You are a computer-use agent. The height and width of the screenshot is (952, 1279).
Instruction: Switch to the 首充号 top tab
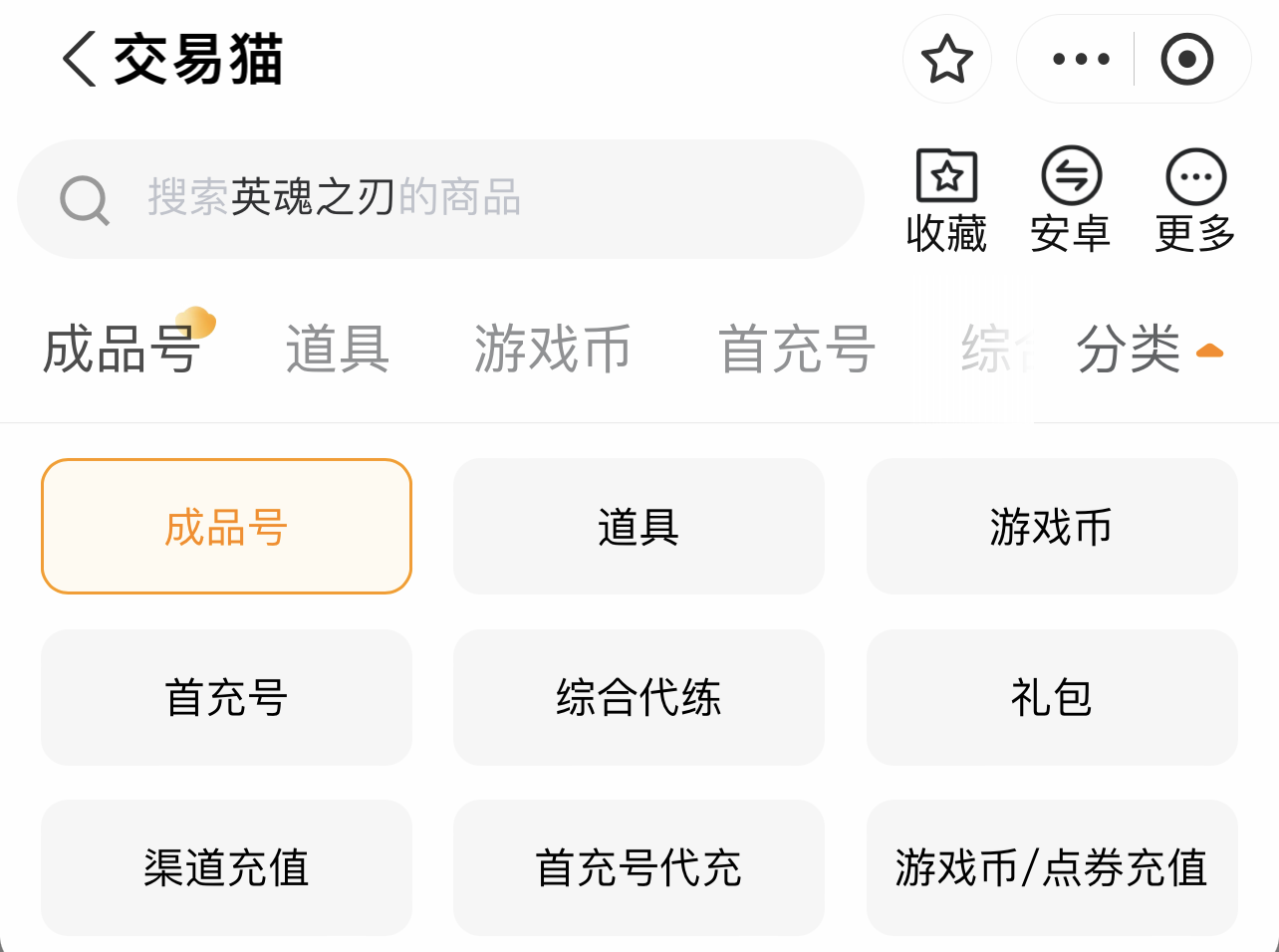tap(797, 350)
